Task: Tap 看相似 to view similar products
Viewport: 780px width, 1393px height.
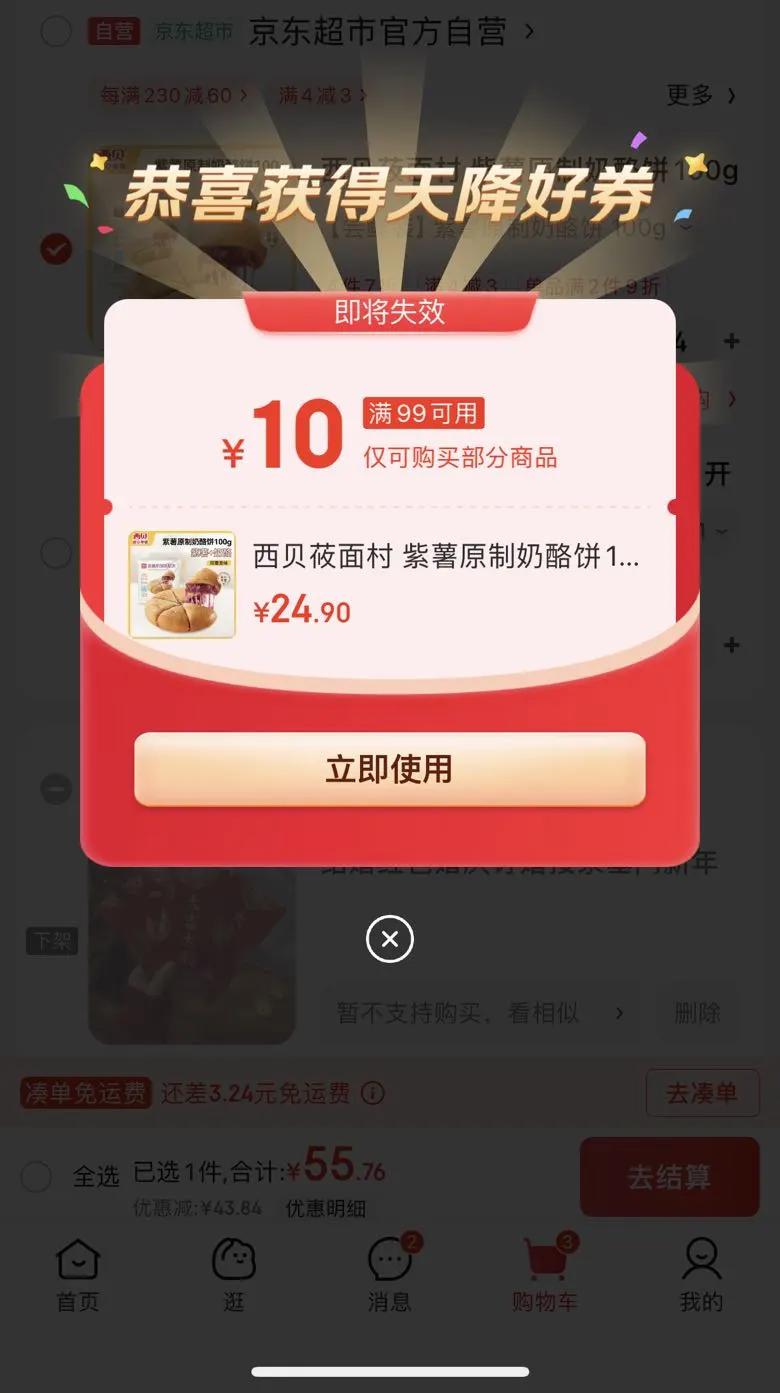Action: 544,1013
